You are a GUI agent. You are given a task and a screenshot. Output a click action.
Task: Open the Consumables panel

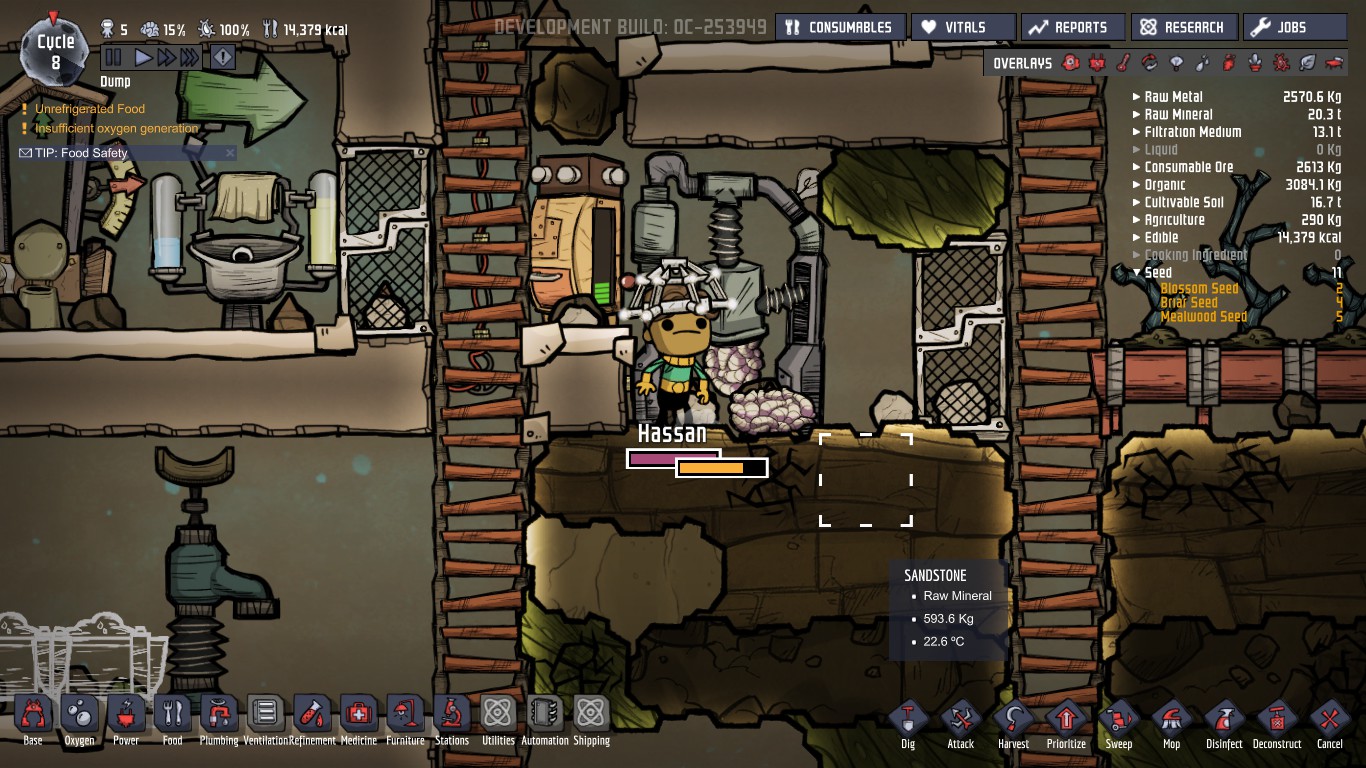click(x=840, y=27)
